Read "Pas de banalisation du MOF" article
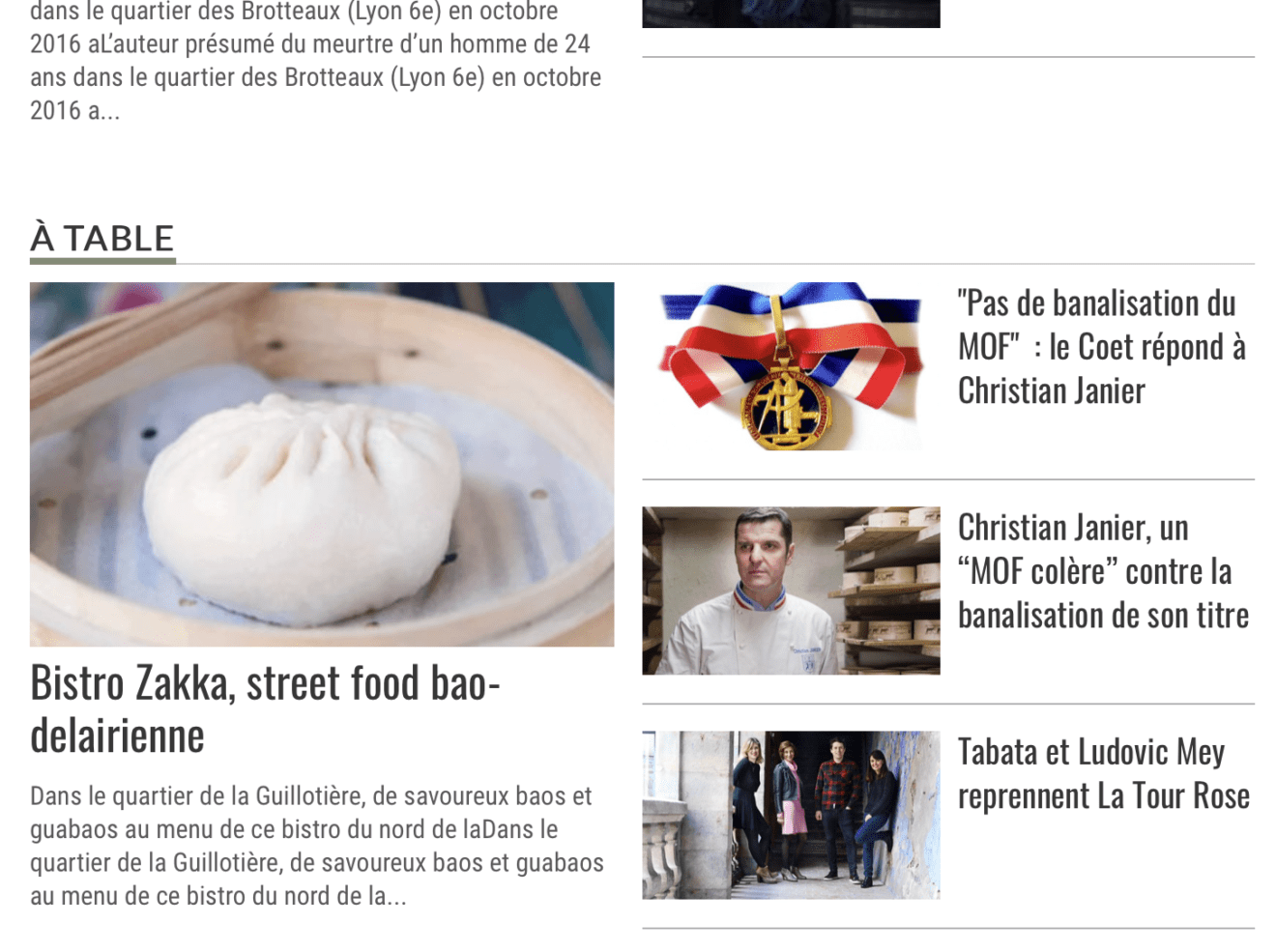This screenshot has height=952, width=1276. tap(1100, 347)
